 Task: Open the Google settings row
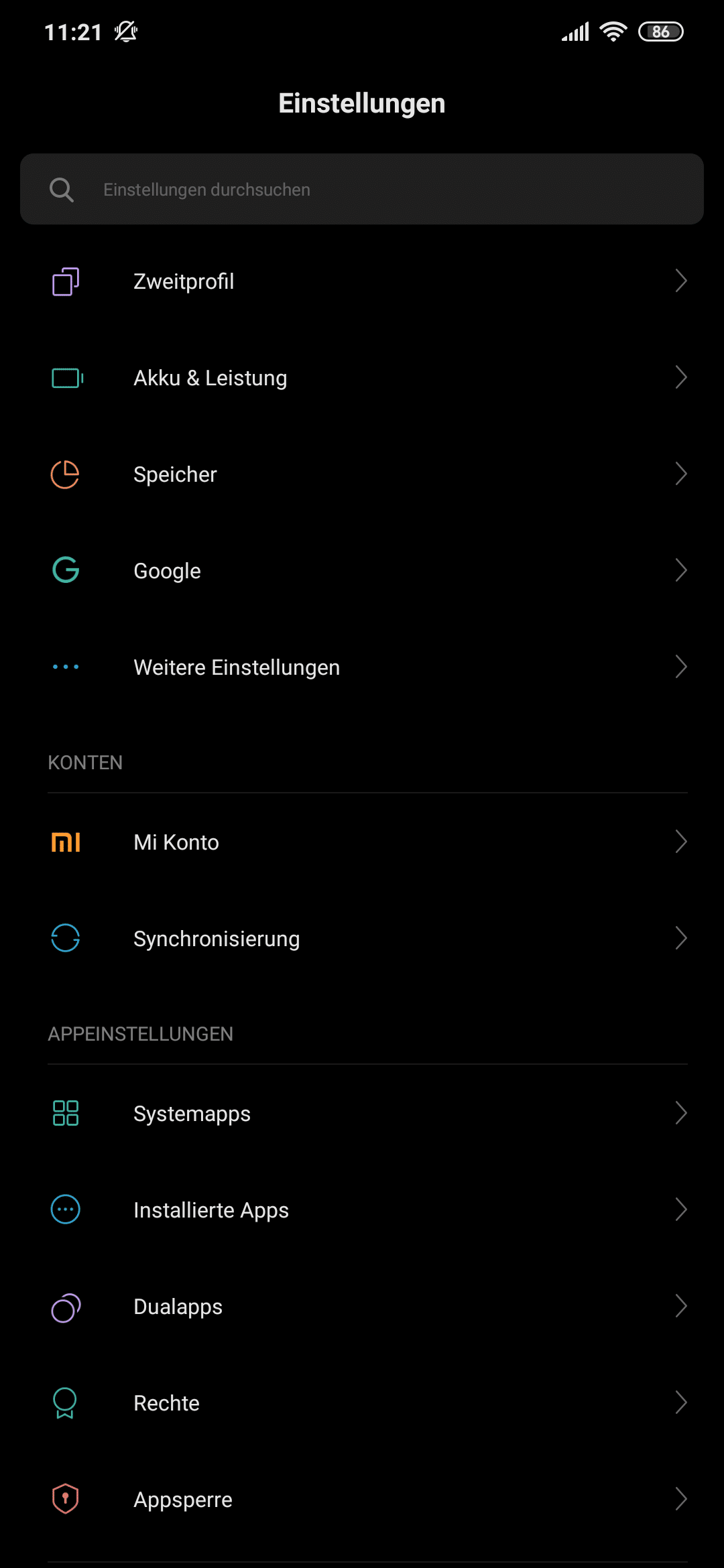(x=362, y=571)
